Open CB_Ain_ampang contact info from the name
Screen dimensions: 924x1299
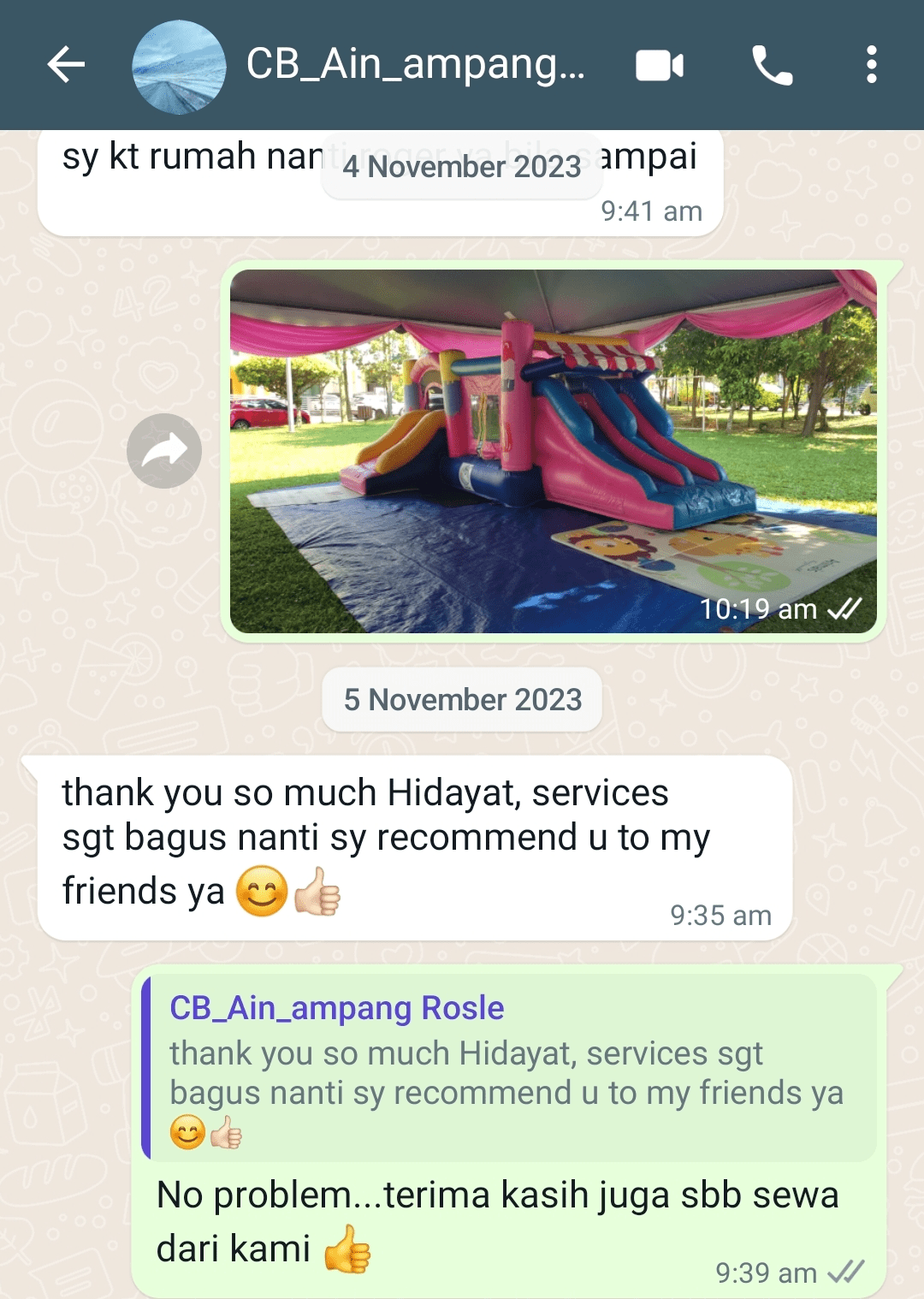pyautogui.click(x=416, y=64)
